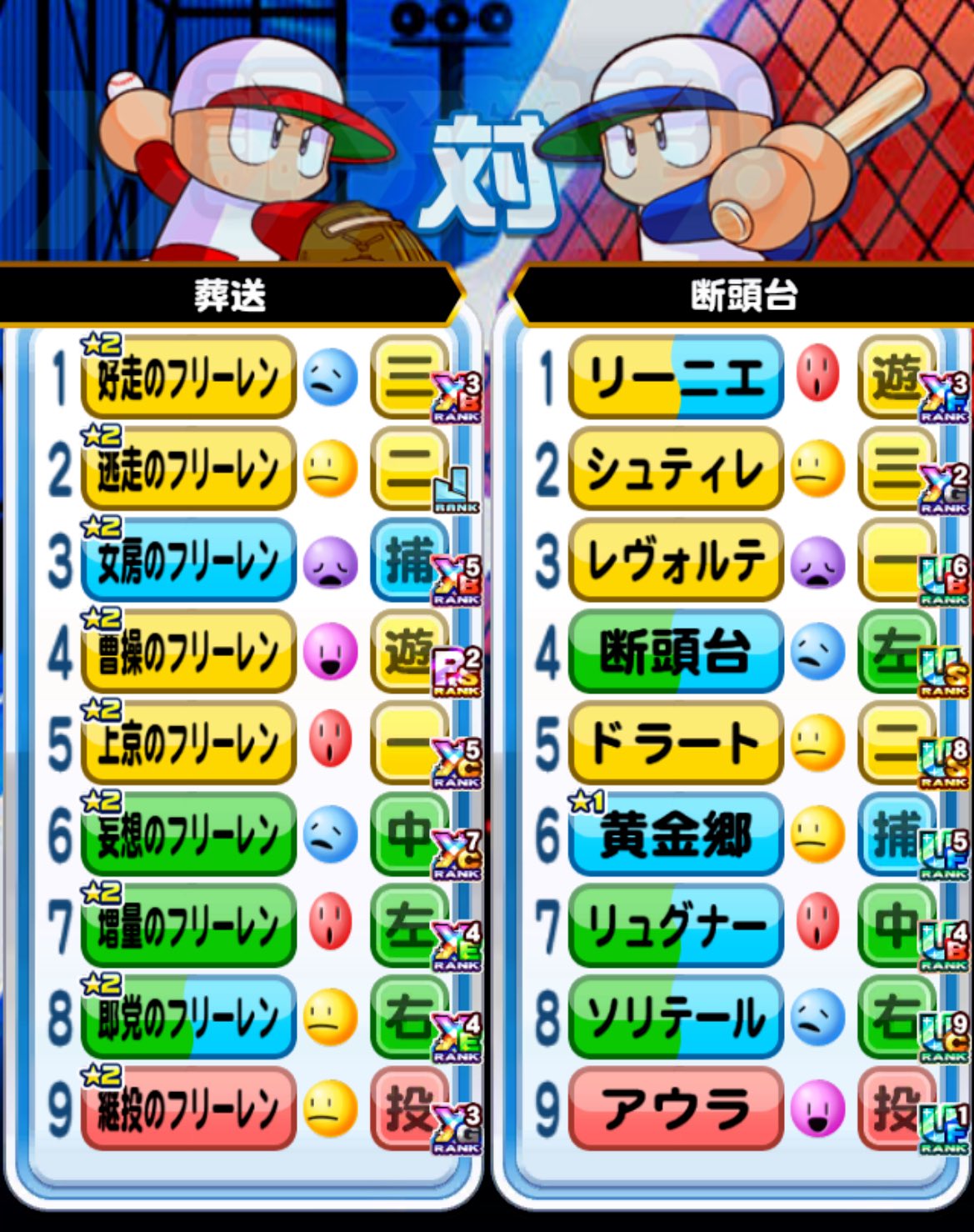Screen dimensions: 974x1232
Task: Open leadoff batter リーニエ in the 断頭台 lineup
Action: coord(676,378)
